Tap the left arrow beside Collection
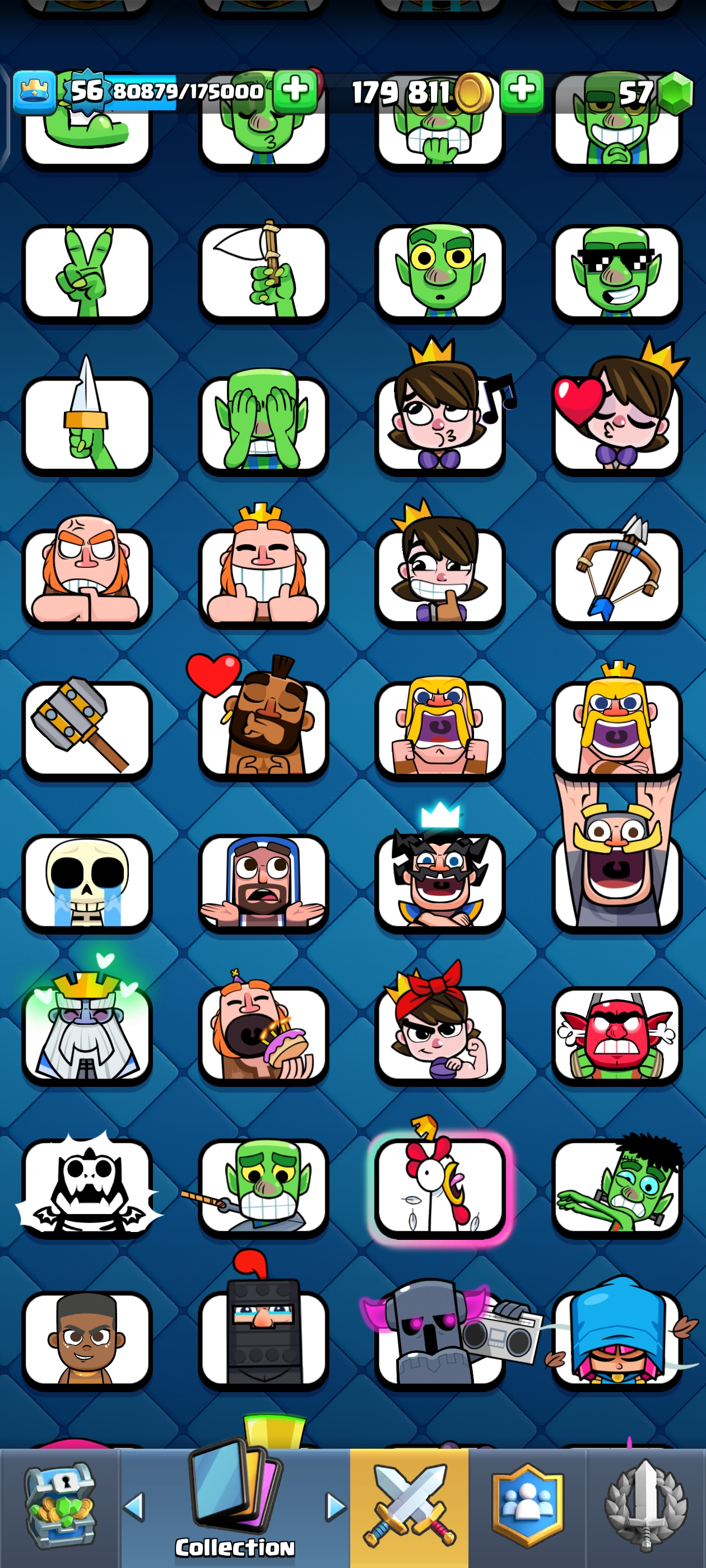This screenshot has width=706, height=1568. point(134,1506)
